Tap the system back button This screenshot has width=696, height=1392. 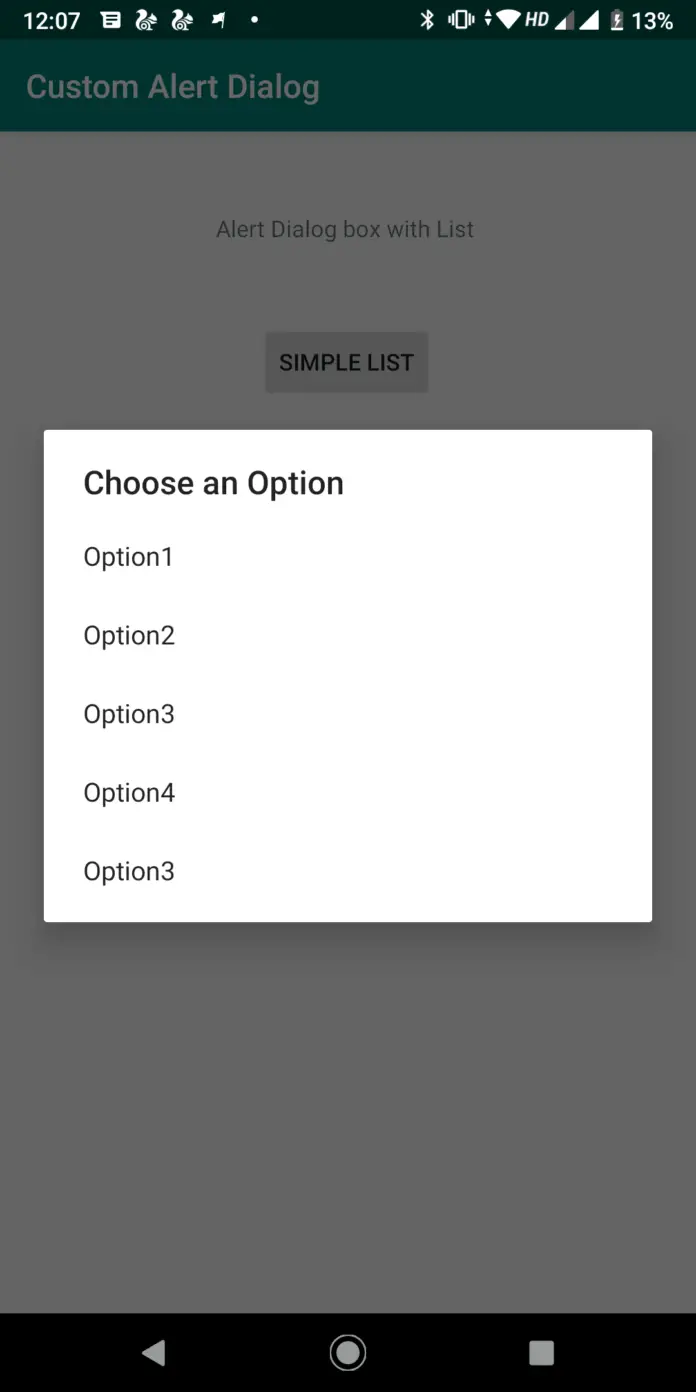[x=154, y=1353]
